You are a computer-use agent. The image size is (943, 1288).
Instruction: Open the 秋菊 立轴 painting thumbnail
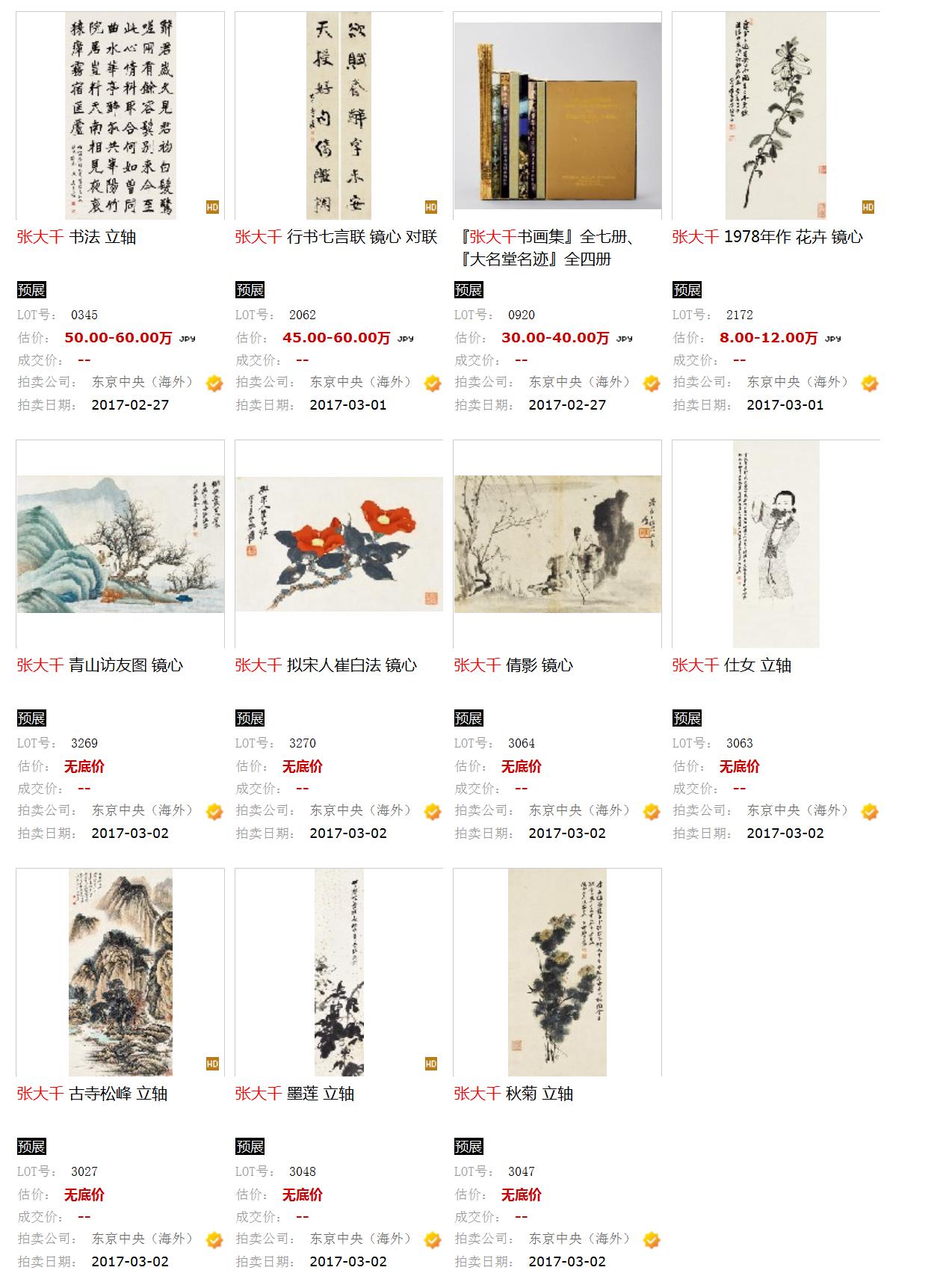[557, 972]
